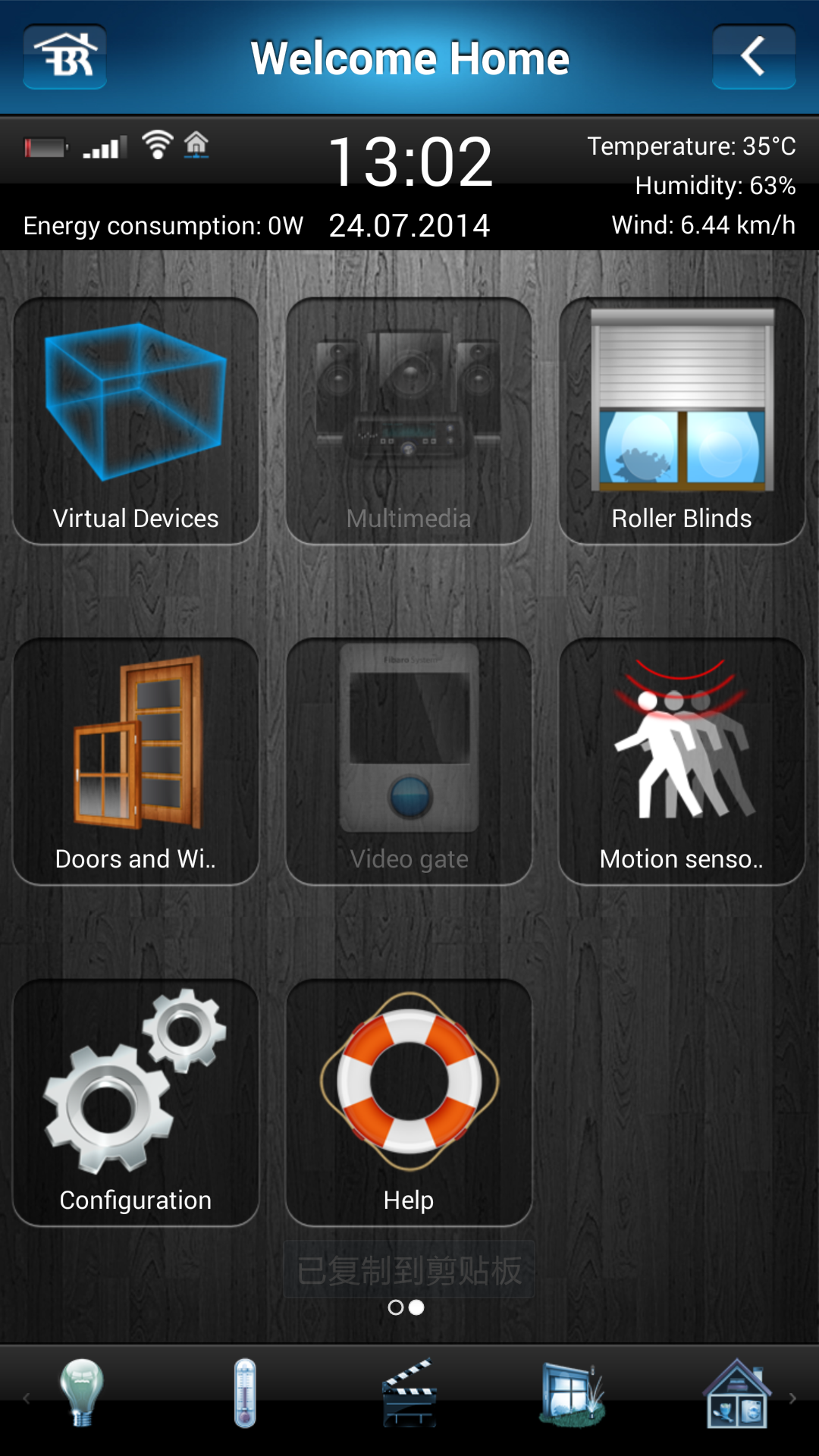
Task: Select the thermometer tab
Action: click(x=245, y=1394)
